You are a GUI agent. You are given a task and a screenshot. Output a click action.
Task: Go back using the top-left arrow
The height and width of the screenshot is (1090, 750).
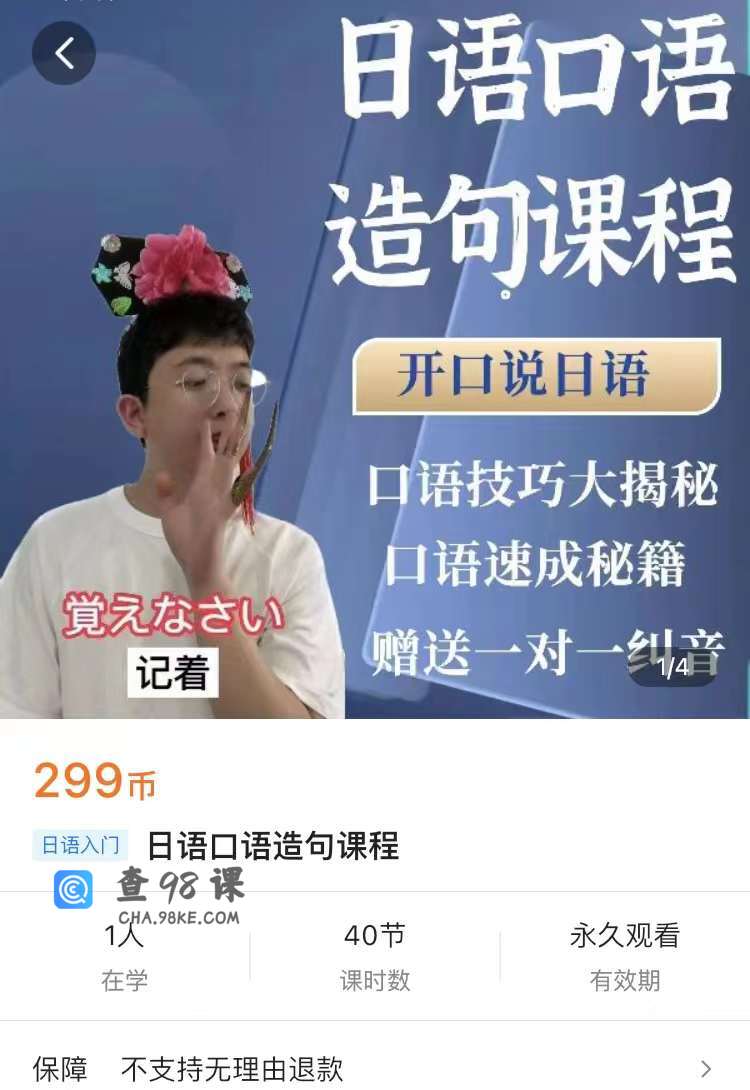point(64,53)
